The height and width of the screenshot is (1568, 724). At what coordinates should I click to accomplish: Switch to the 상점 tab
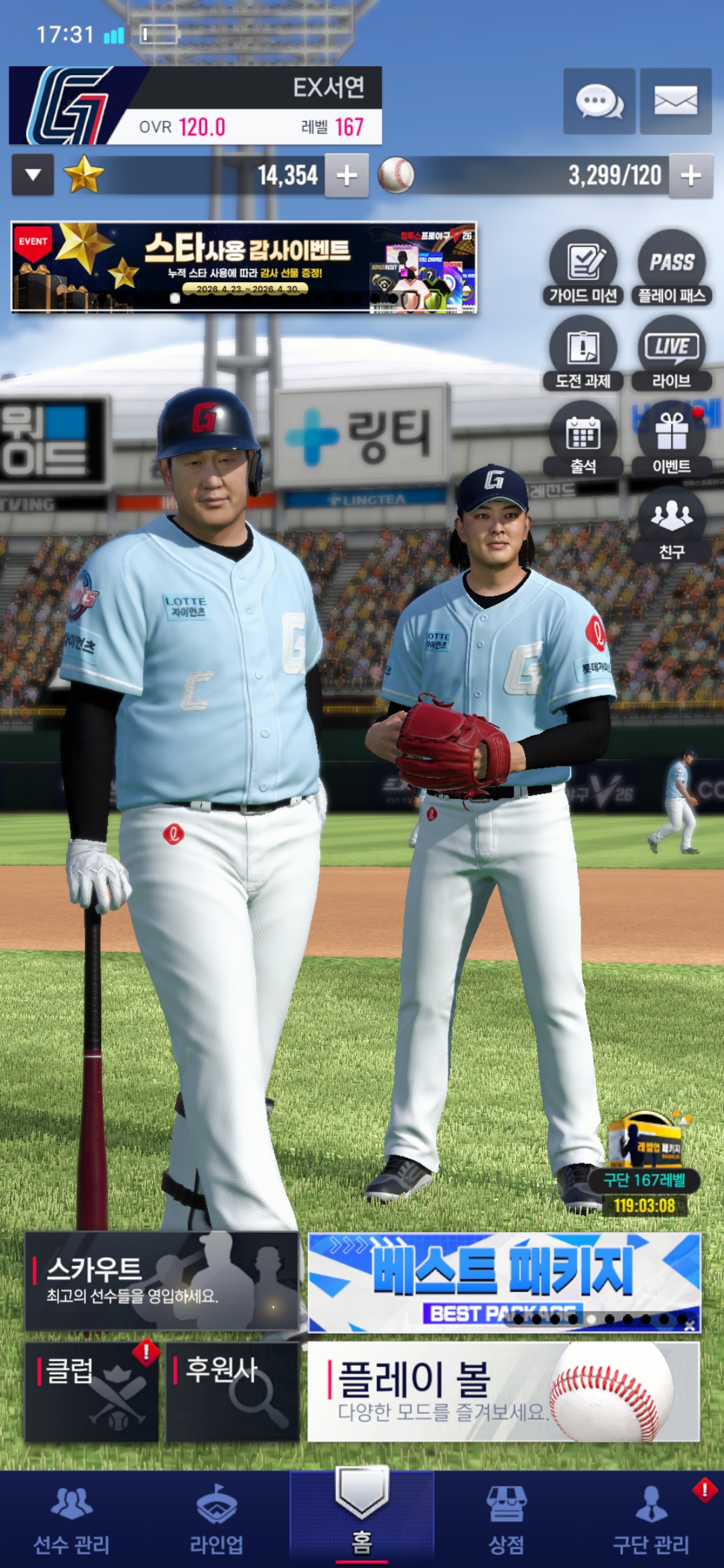click(507, 1521)
